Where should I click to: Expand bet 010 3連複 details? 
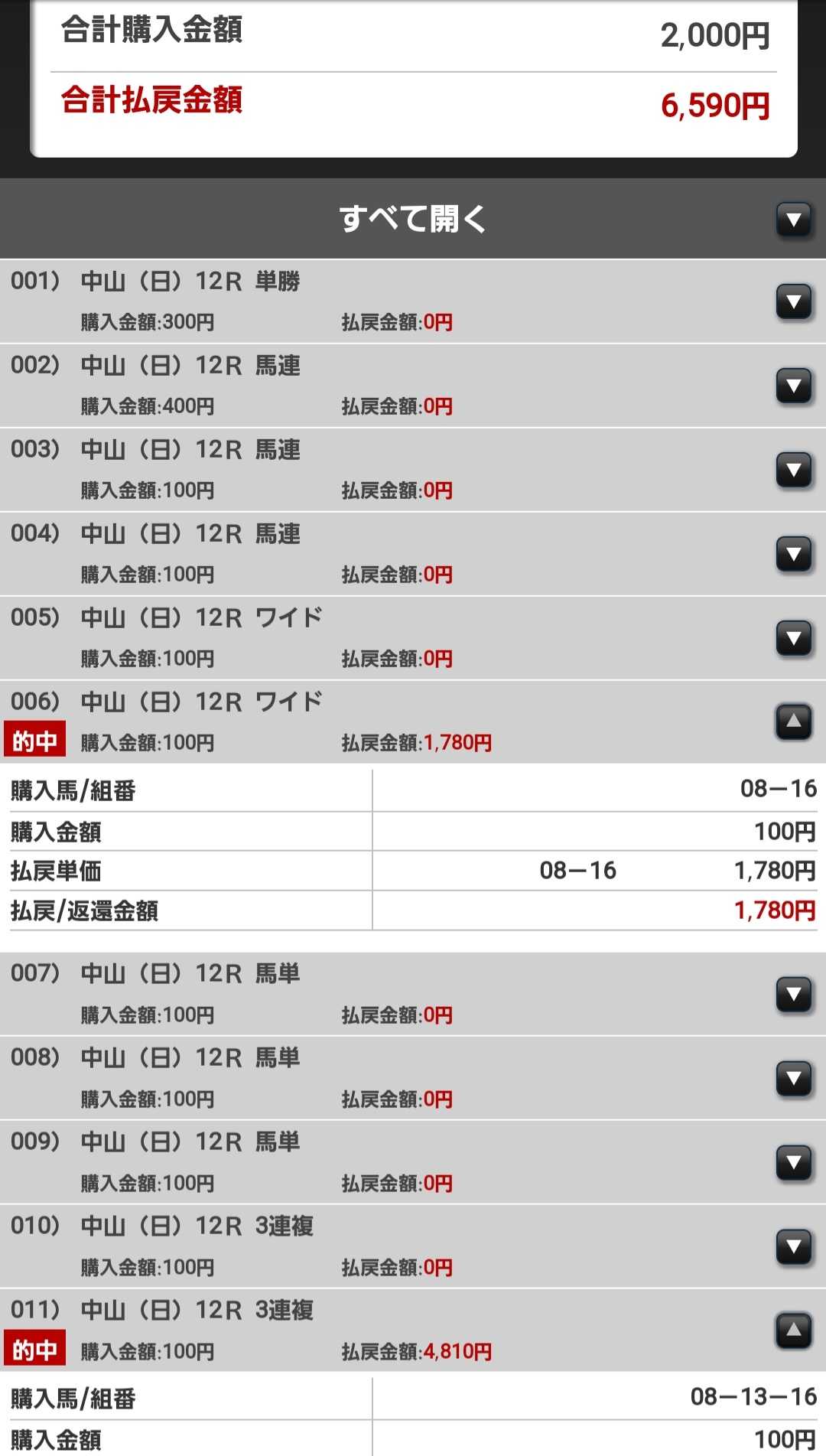[793, 1247]
